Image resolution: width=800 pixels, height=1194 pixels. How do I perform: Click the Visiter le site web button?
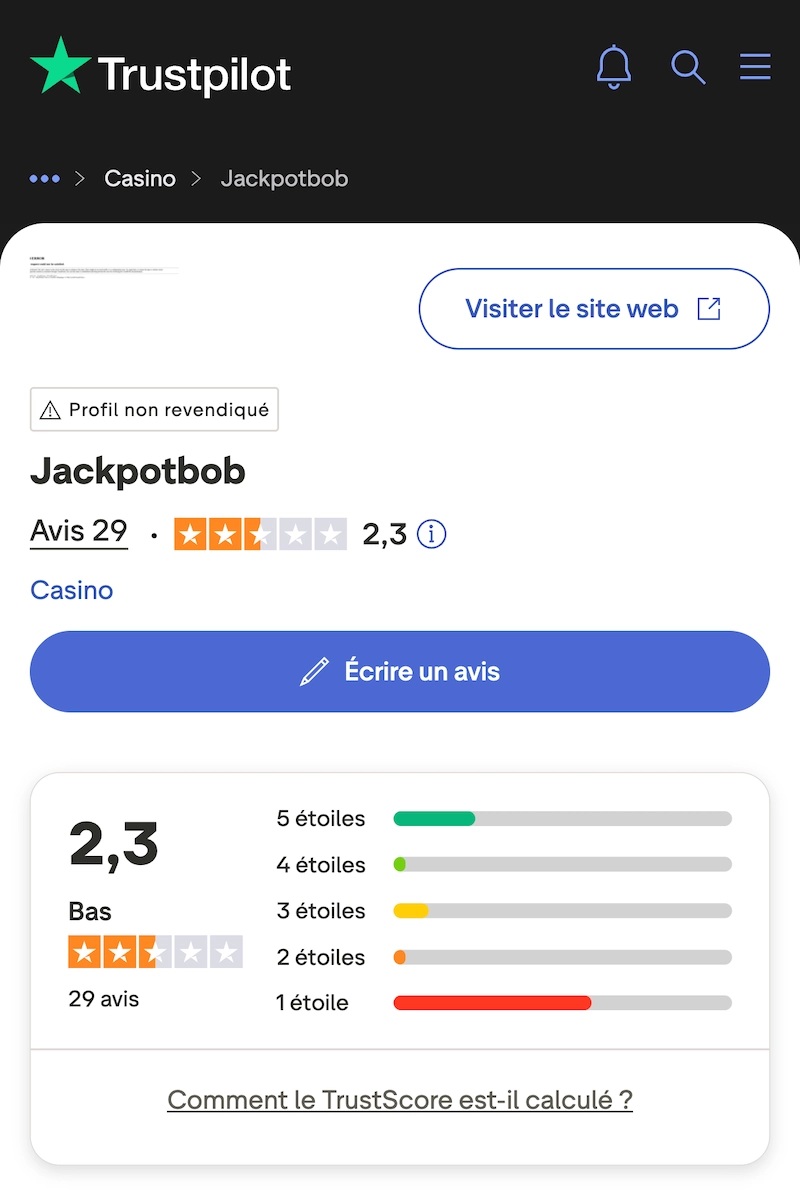coord(593,309)
